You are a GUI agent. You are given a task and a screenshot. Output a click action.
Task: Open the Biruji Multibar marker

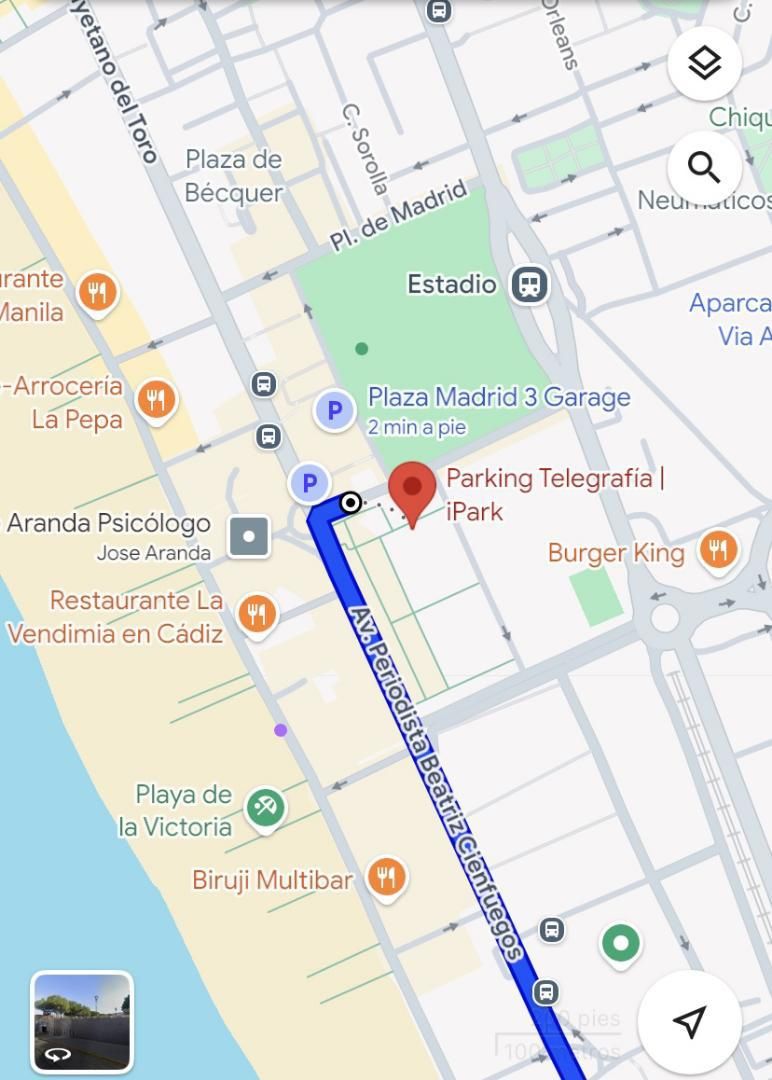(x=386, y=877)
